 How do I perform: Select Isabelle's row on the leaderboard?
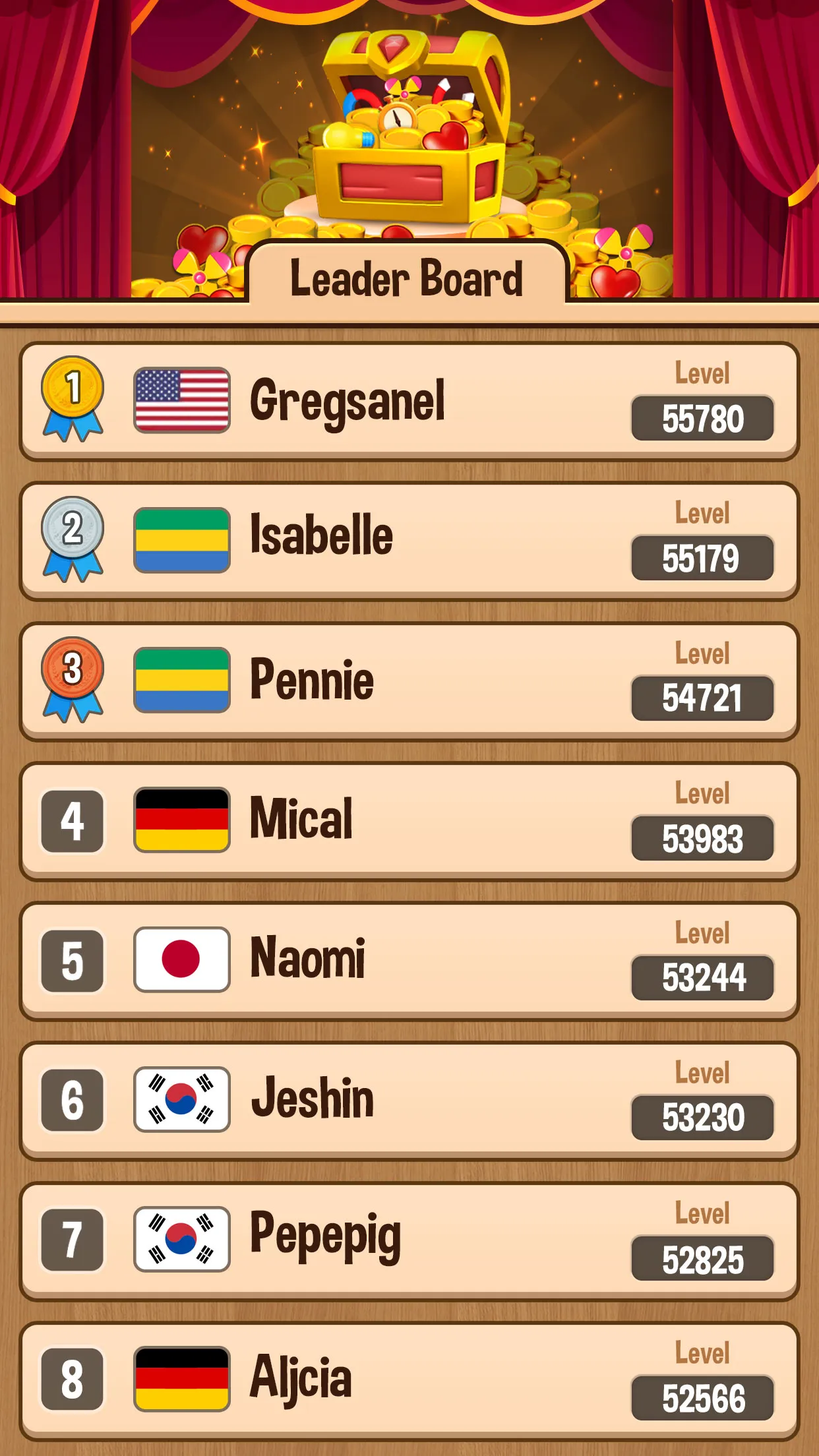click(x=409, y=541)
